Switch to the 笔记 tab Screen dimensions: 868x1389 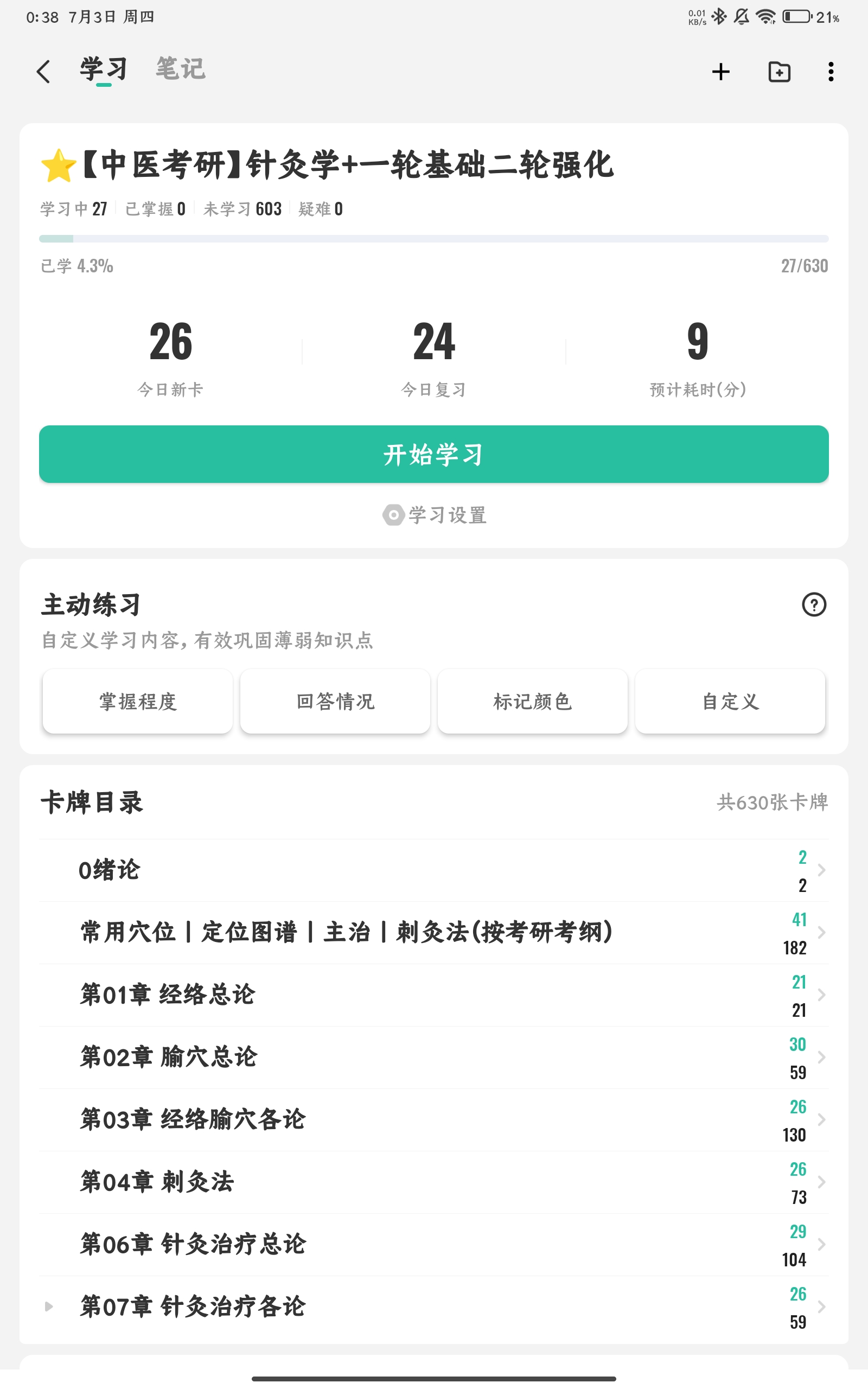[x=180, y=69]
